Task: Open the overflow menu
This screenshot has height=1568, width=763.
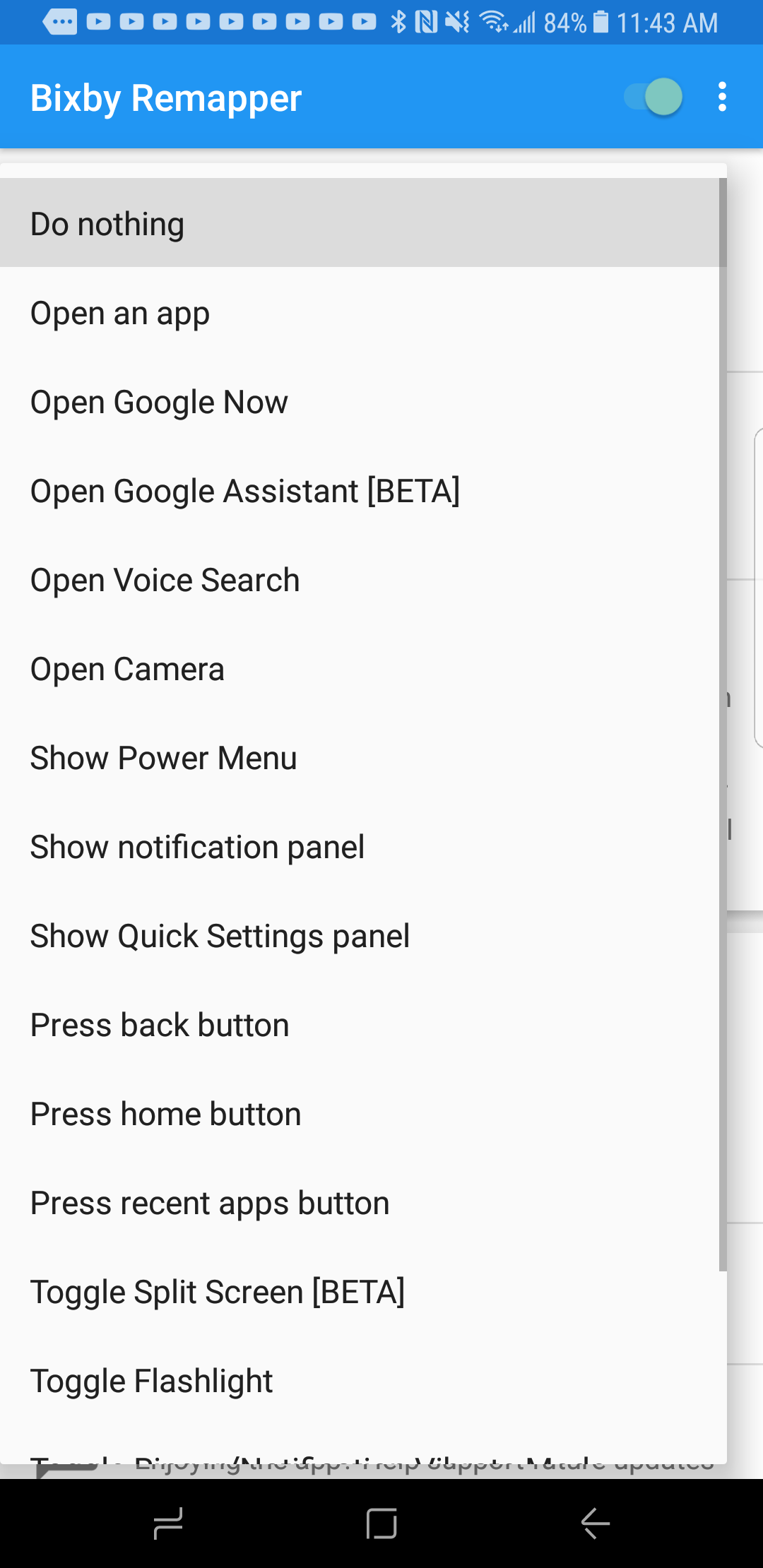Action: point(722,97)
